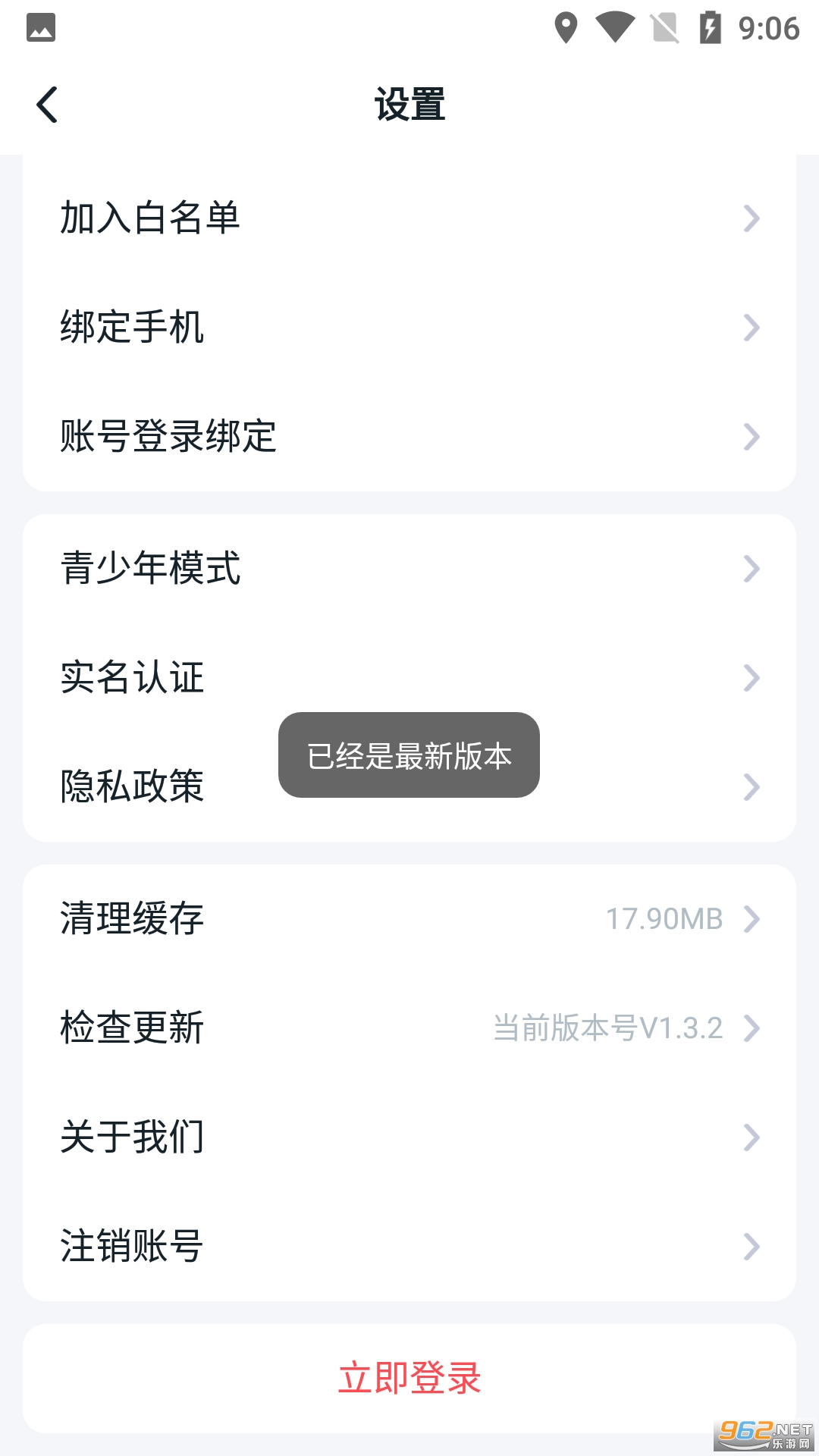
Task: Go back from the 设置 page
Action: (x=47, y=105)
